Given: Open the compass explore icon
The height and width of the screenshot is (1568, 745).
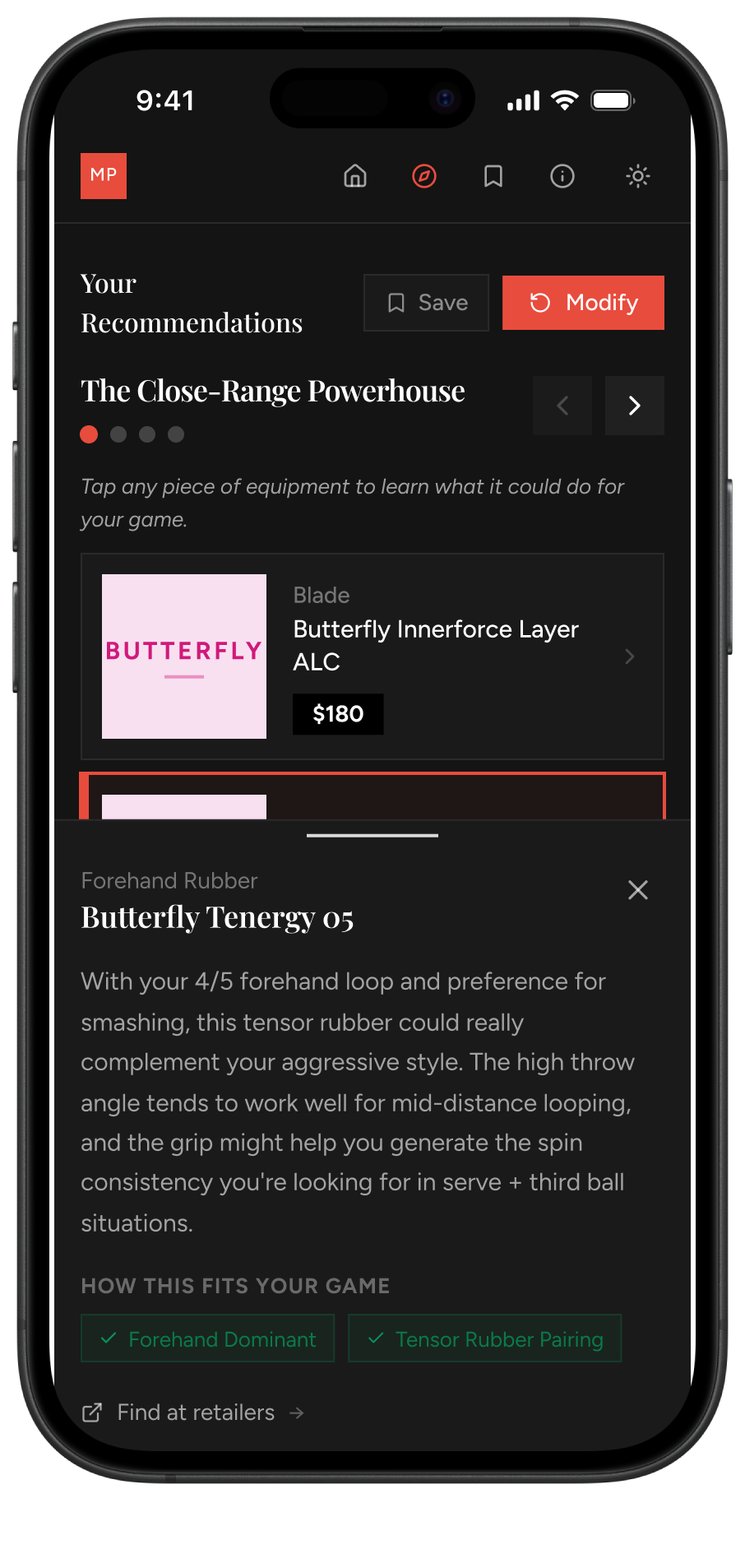Looking at the screenshot, I should [x=424, y=176].
